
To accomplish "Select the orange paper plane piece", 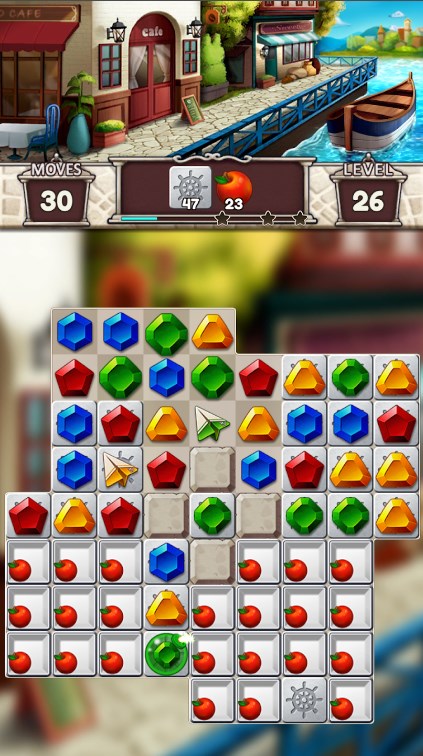I will tap(120, 469).
